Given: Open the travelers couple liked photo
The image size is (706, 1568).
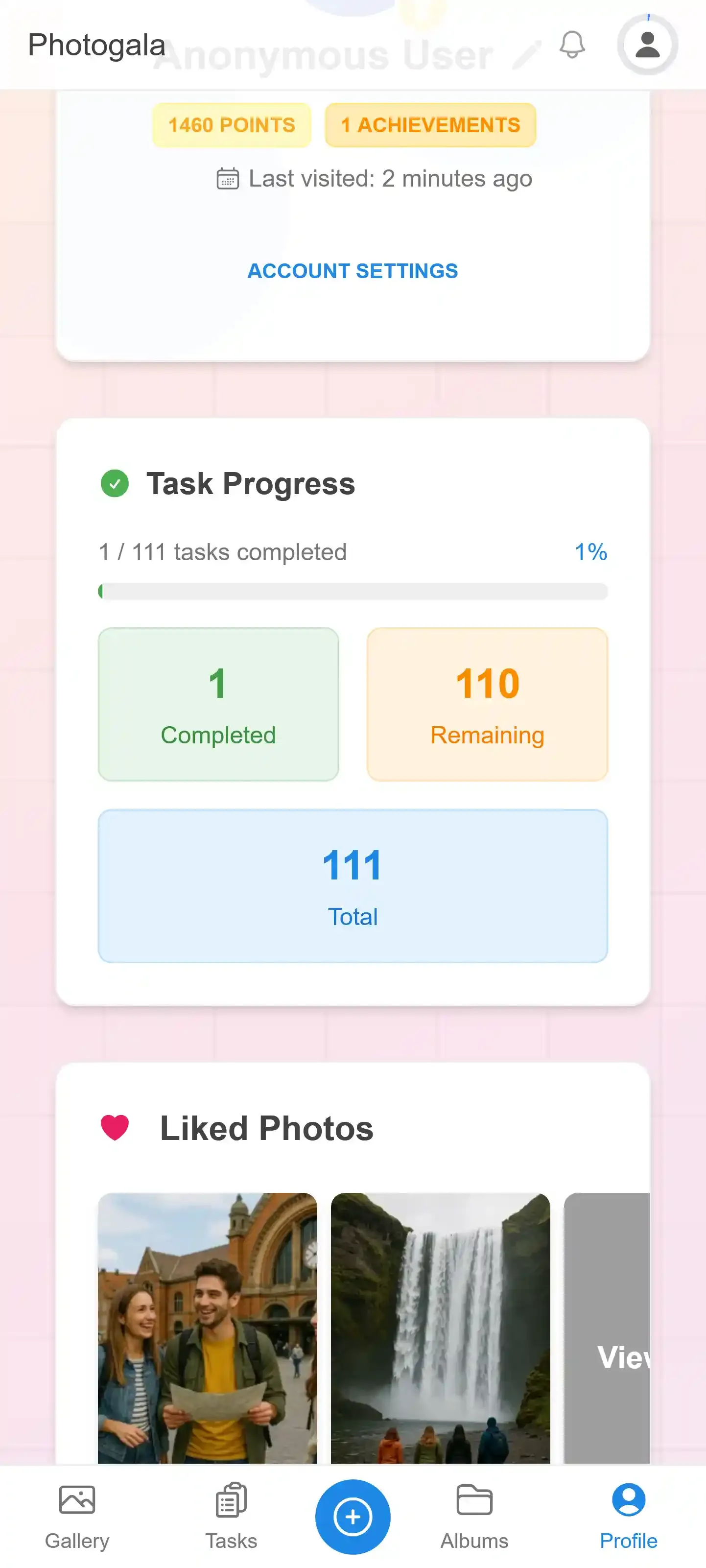Looking at the screenshot, I should [207, 1327].
